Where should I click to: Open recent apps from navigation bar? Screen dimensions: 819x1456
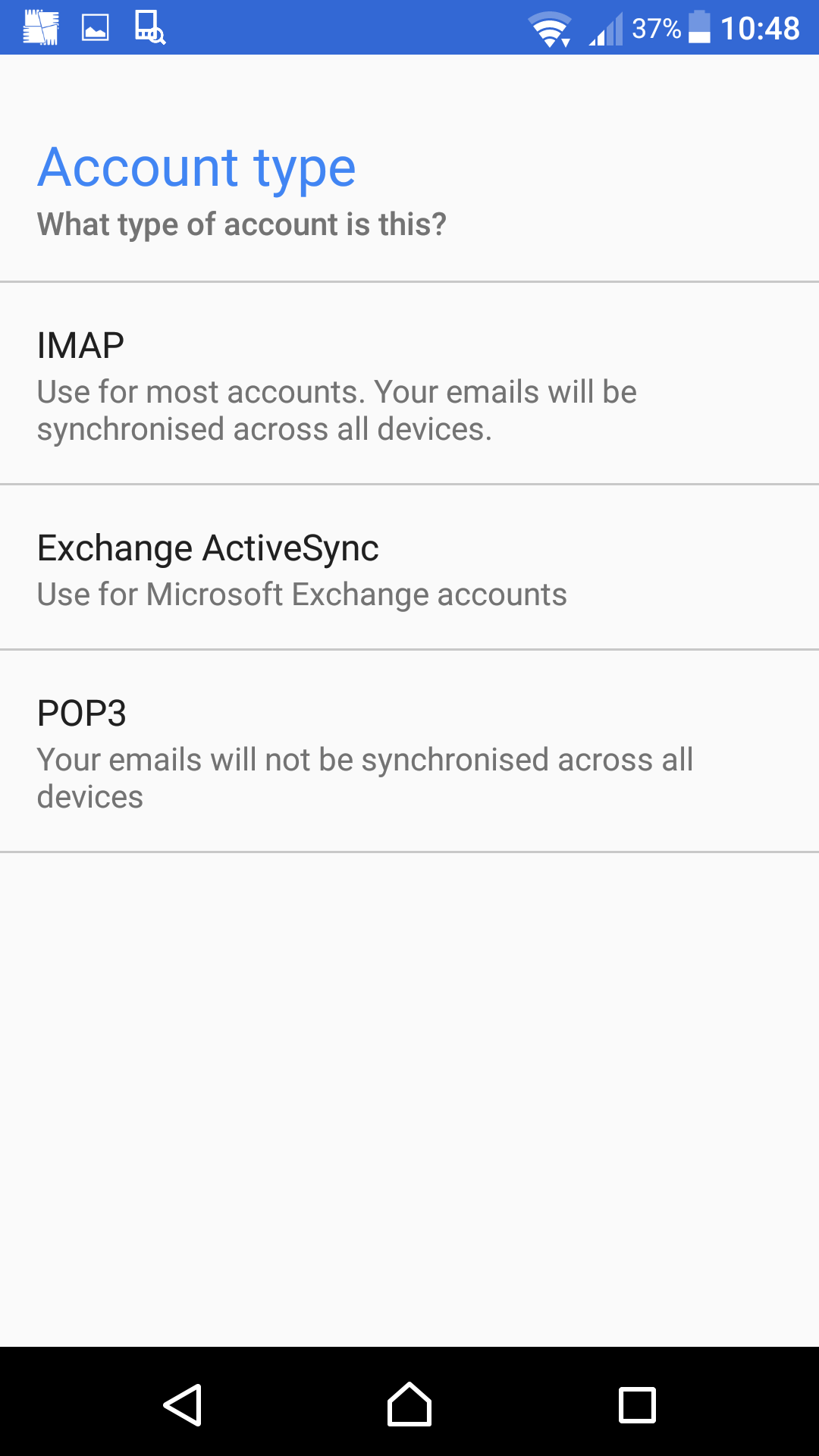coord(637,1404)
